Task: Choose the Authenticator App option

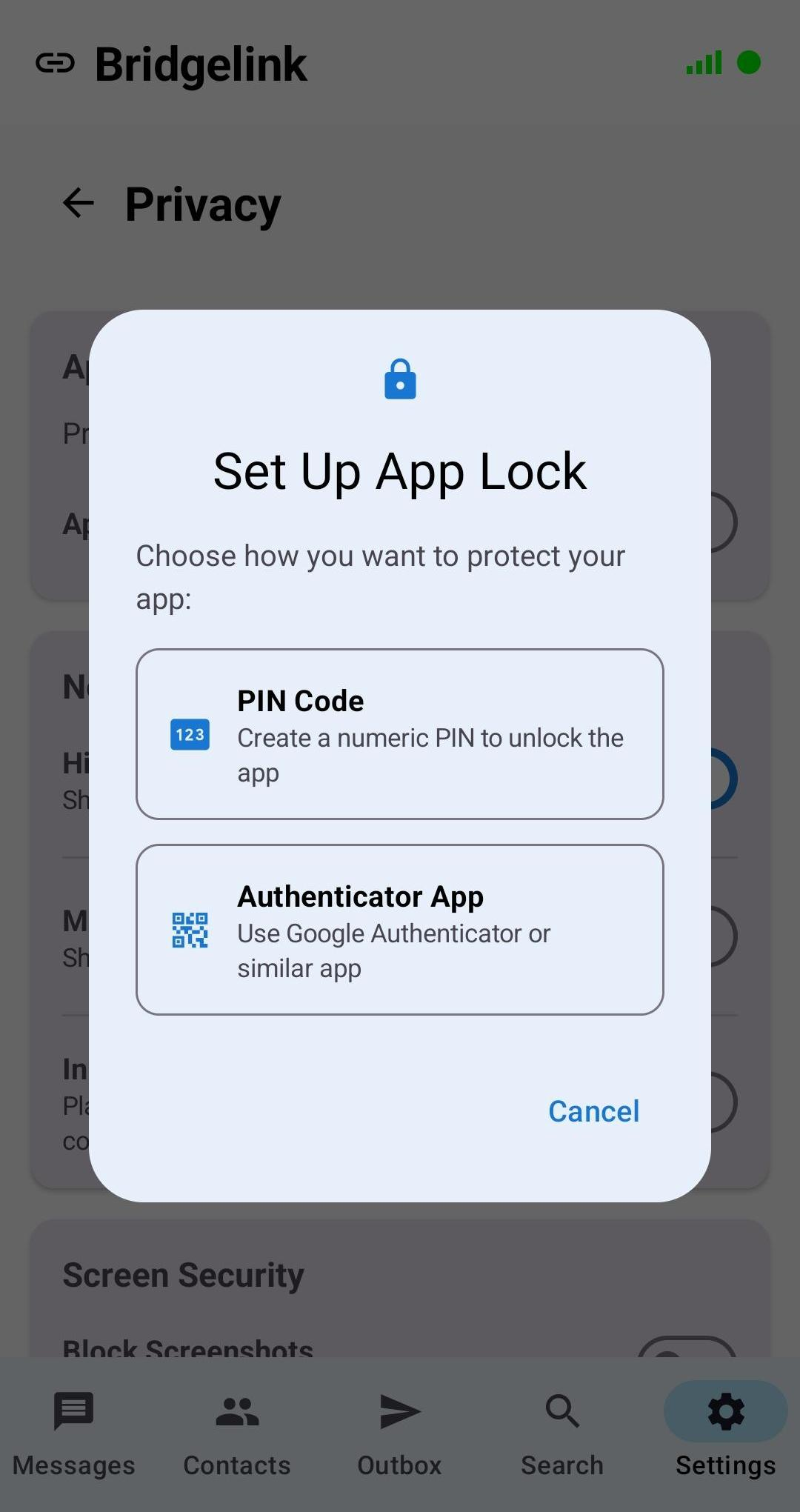Action: 399,930
